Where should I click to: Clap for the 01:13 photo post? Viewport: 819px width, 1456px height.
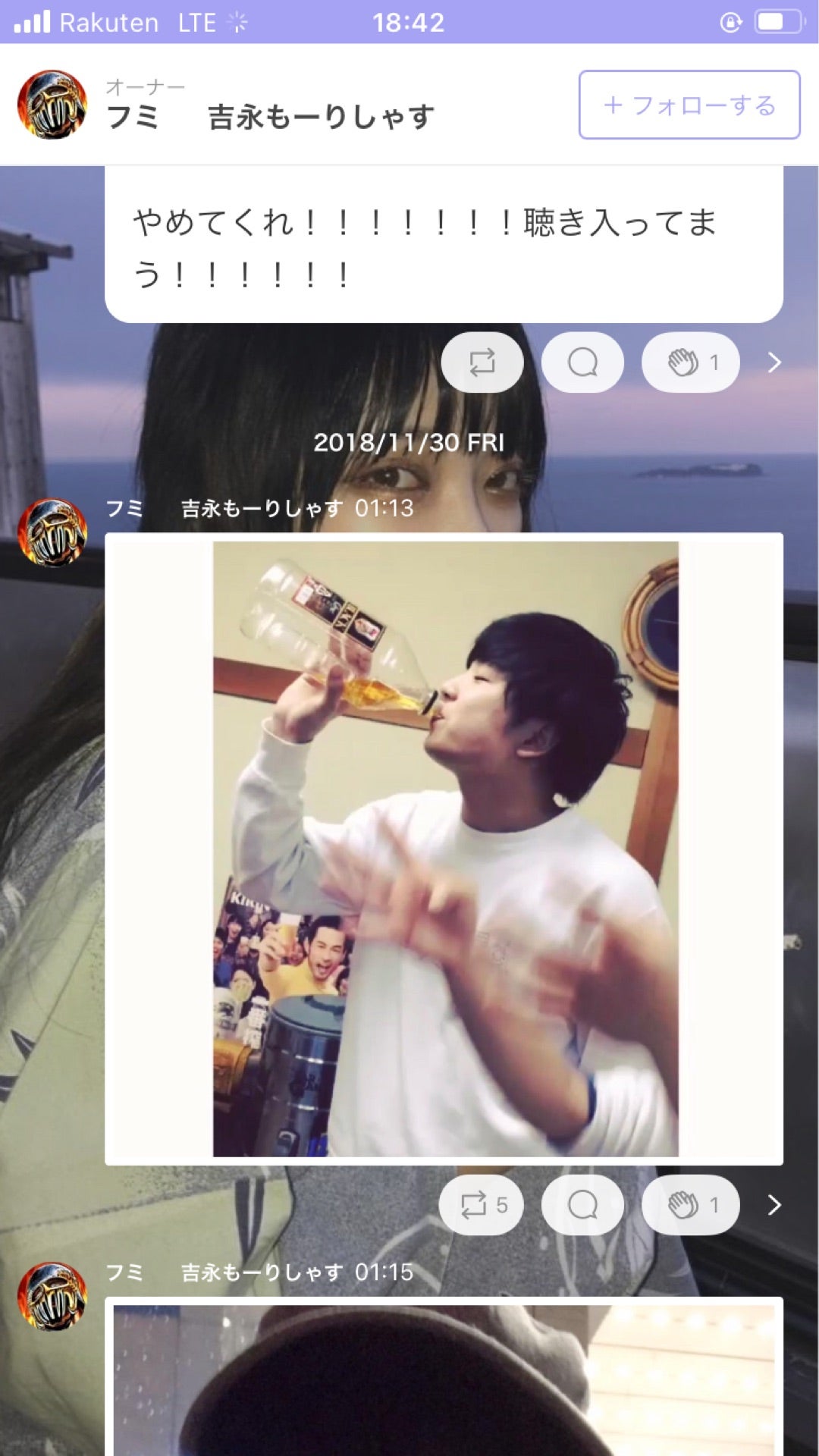tap(690, 1205)
